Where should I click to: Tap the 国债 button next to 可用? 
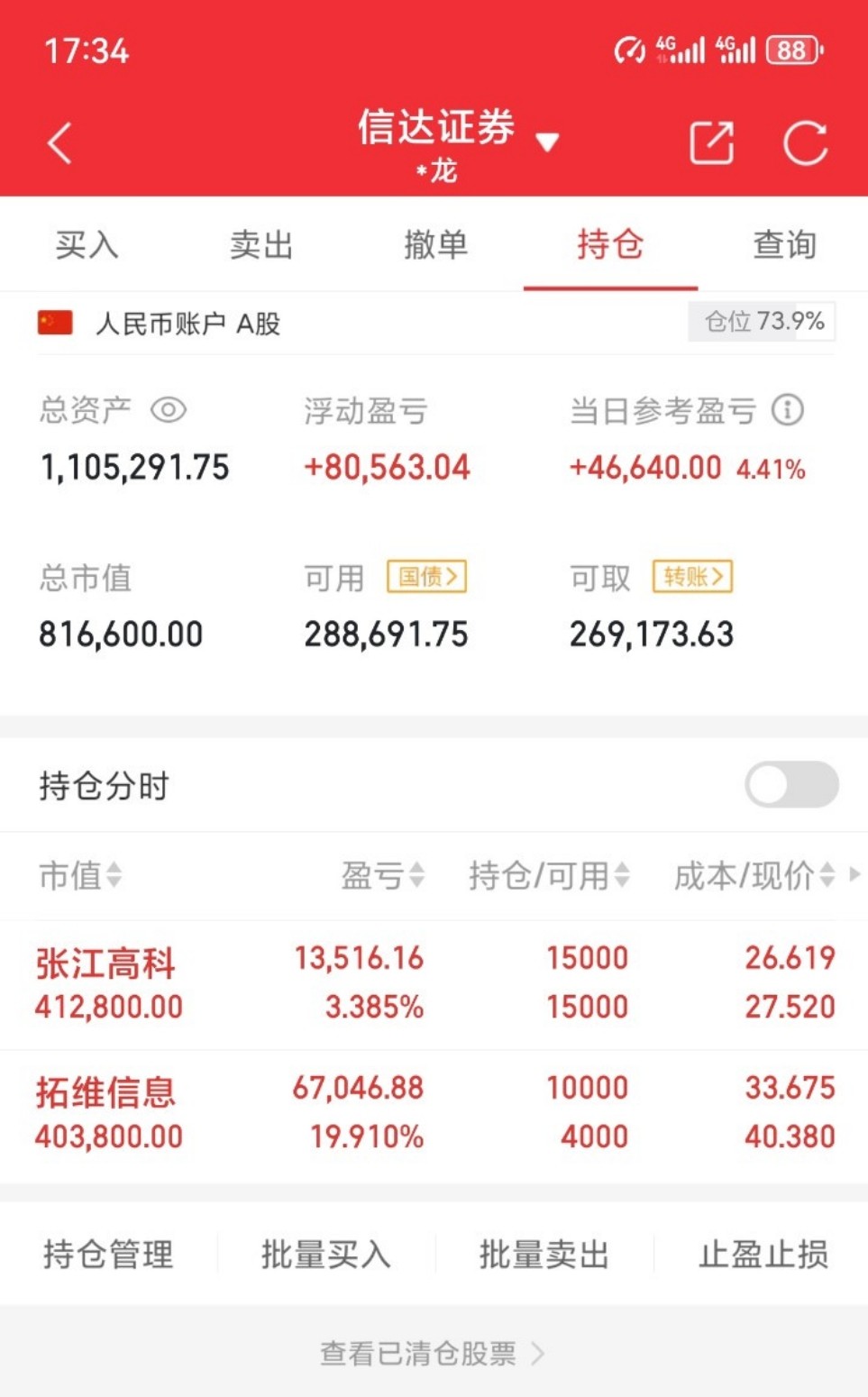tap(426, 576)
